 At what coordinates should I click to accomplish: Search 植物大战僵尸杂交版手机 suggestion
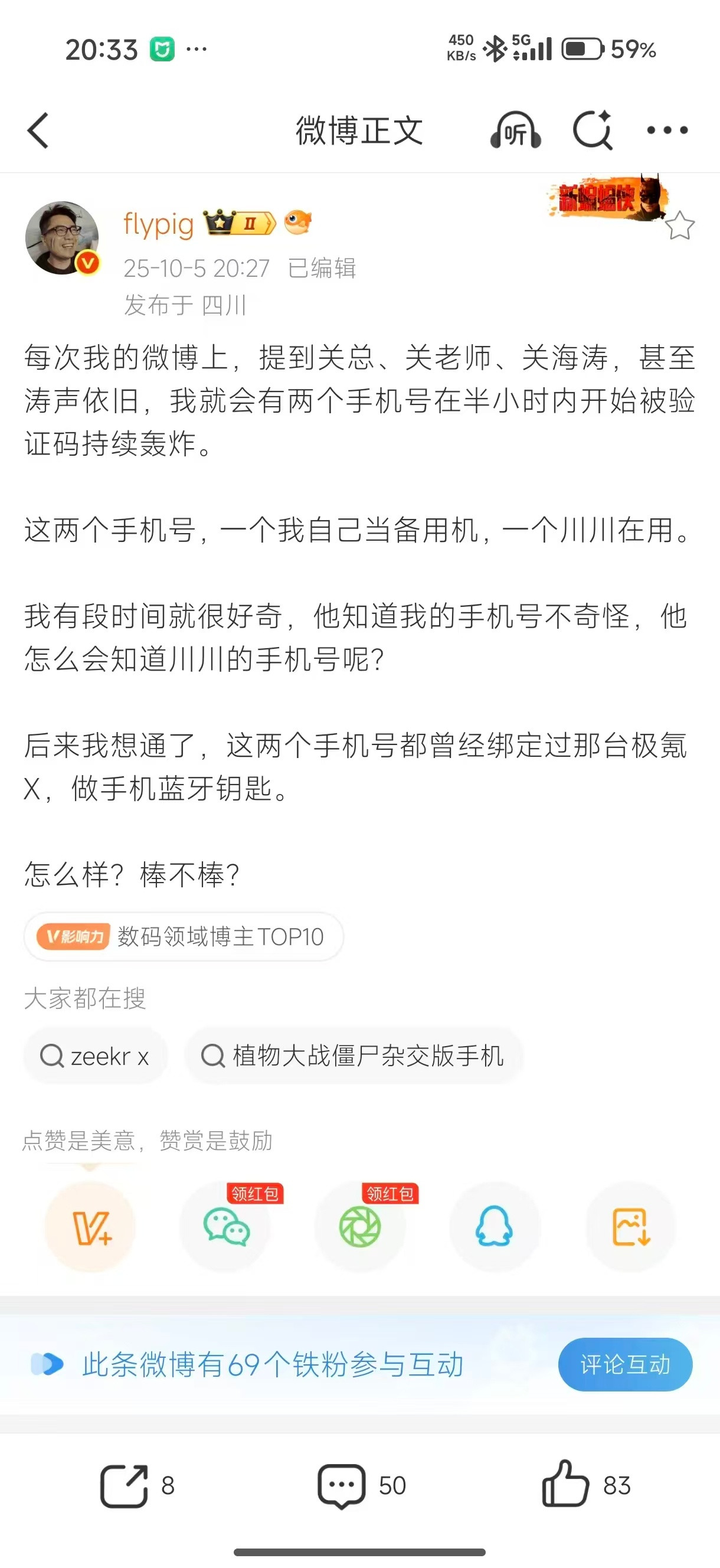353,1056
